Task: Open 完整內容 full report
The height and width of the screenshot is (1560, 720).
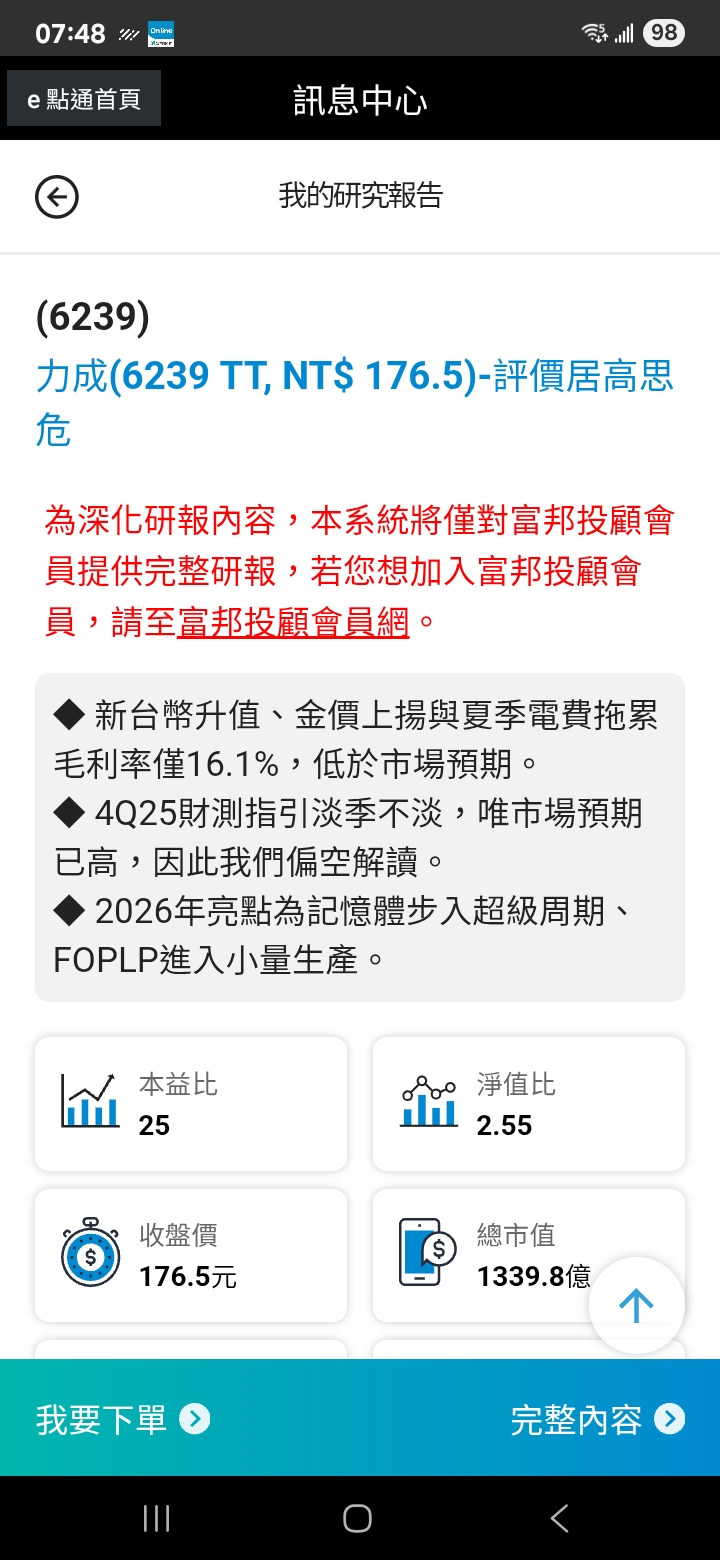Action: (x=596, y=1419)
